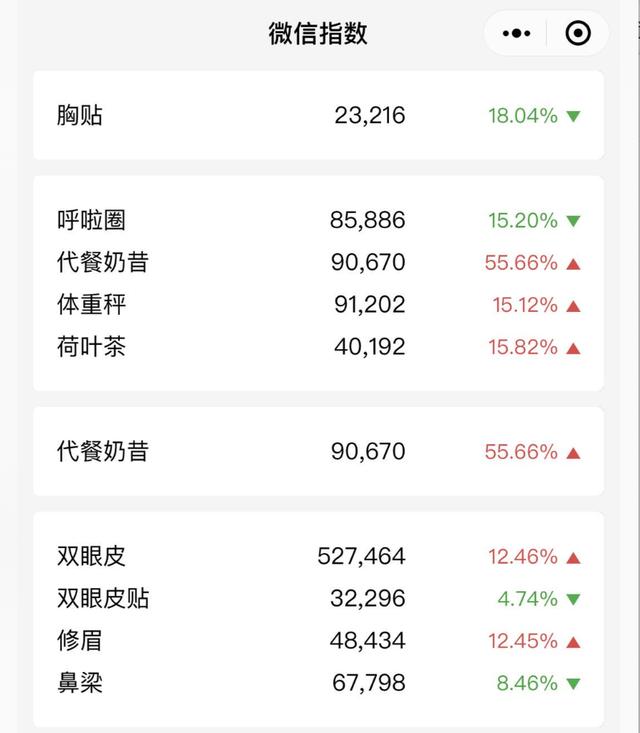Image resolution: width=640 pixels, height=733 pixels.
Task: Open the comparison card containing 鼻梁
Action: pos(318,619)
